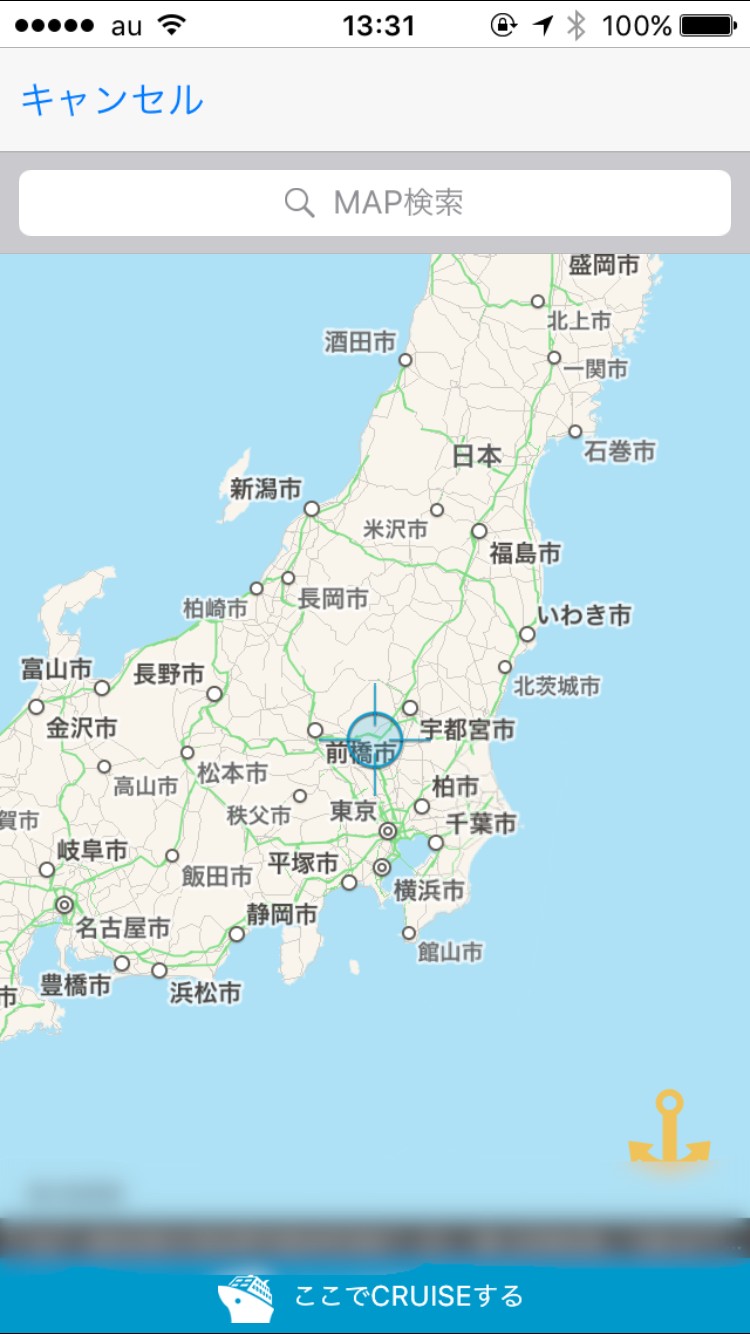This screenshot has width=750, height=1334.
Task: Tap キャンセル to cancel
Action: [x=112, y=101]
